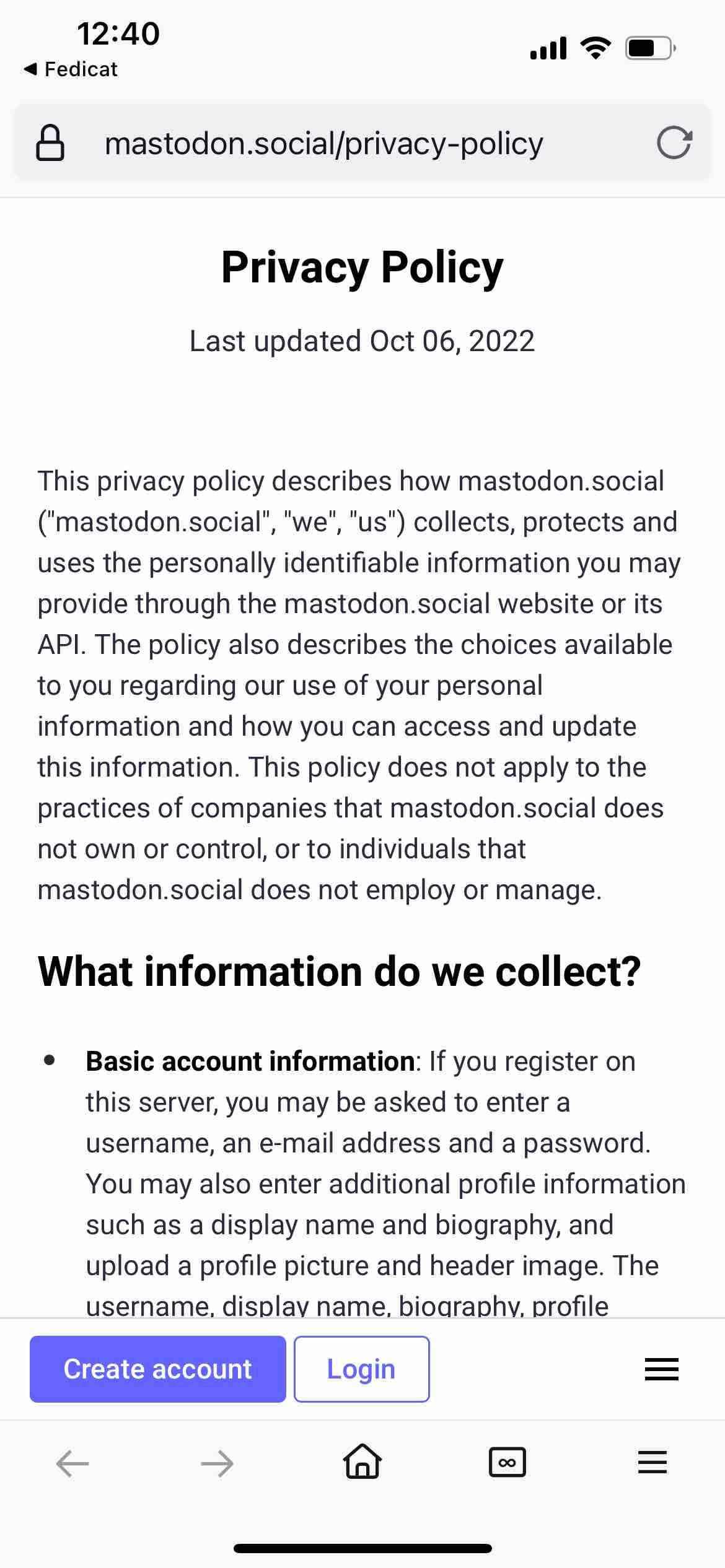Screen dimensions: 725x1568
Task: Tap the mastodon.social address bar
Action: (324, 143)
